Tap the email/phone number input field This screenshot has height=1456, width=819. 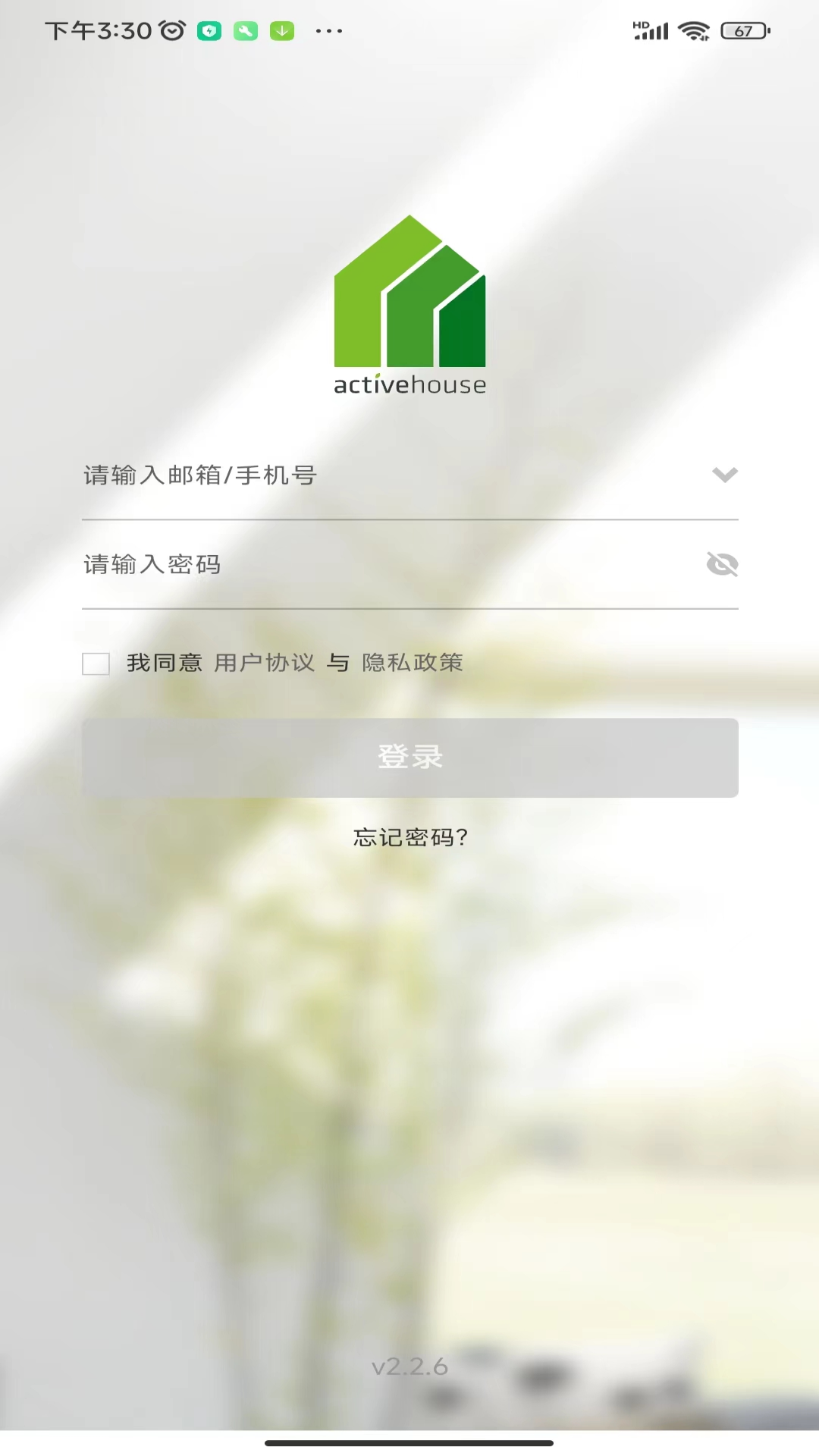pyautogui.click(x=379, y=475)
